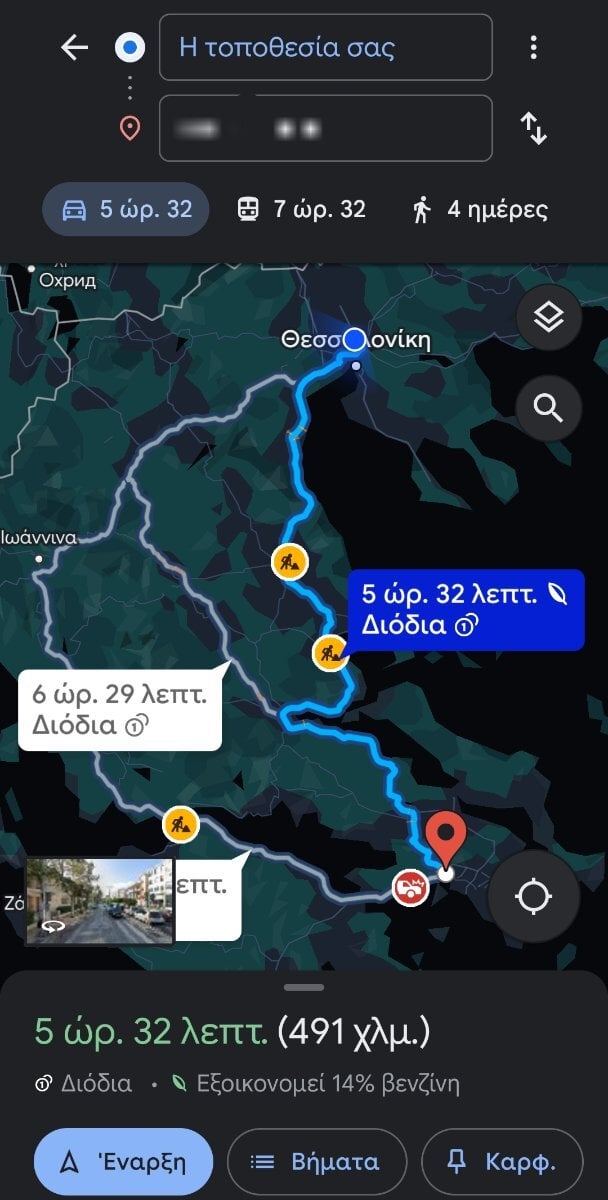Go back with the arrow icon
This screenshot has height=1200, width=608.
[75, 47]
